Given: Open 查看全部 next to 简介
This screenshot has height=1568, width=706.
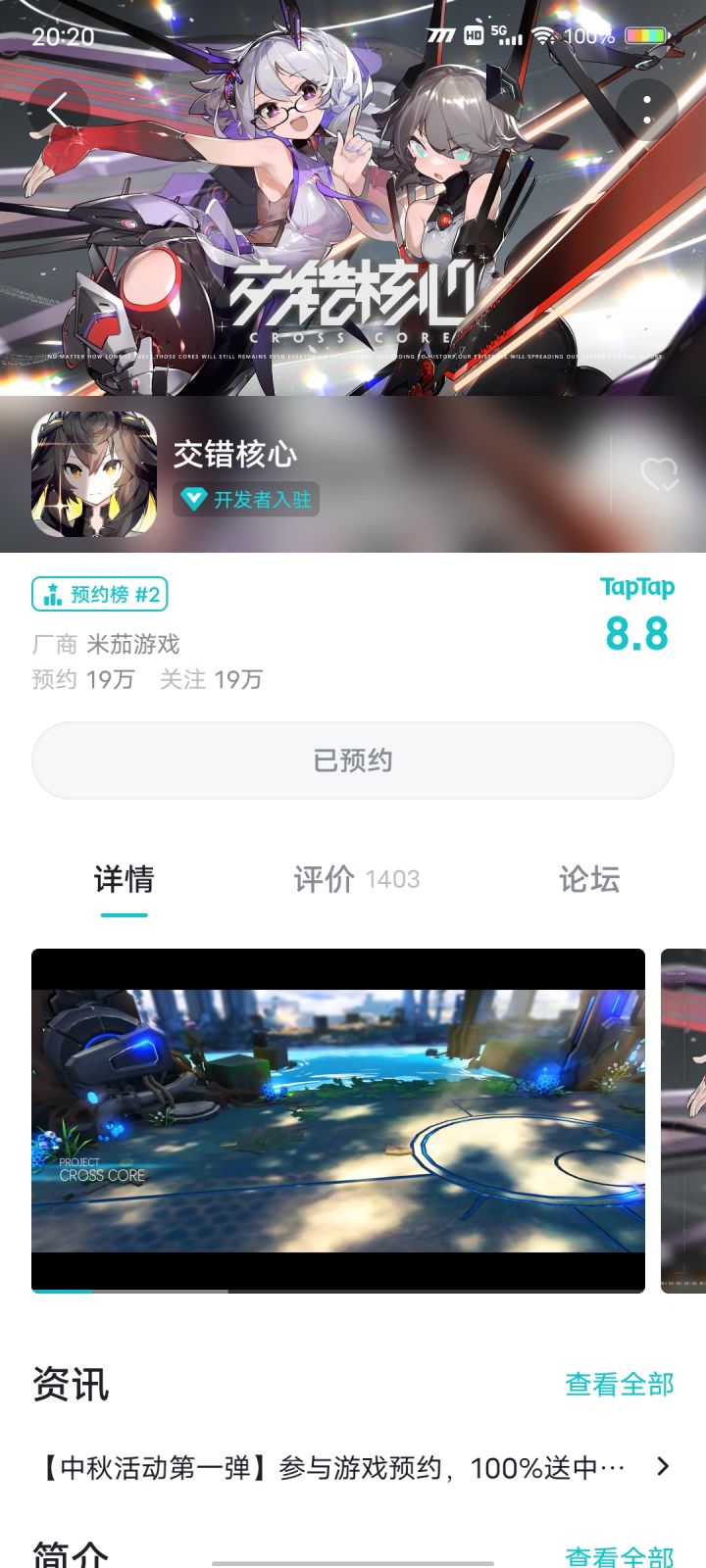Looking at the screenshot, I should pyautogui.click(x=618, y=1556).
